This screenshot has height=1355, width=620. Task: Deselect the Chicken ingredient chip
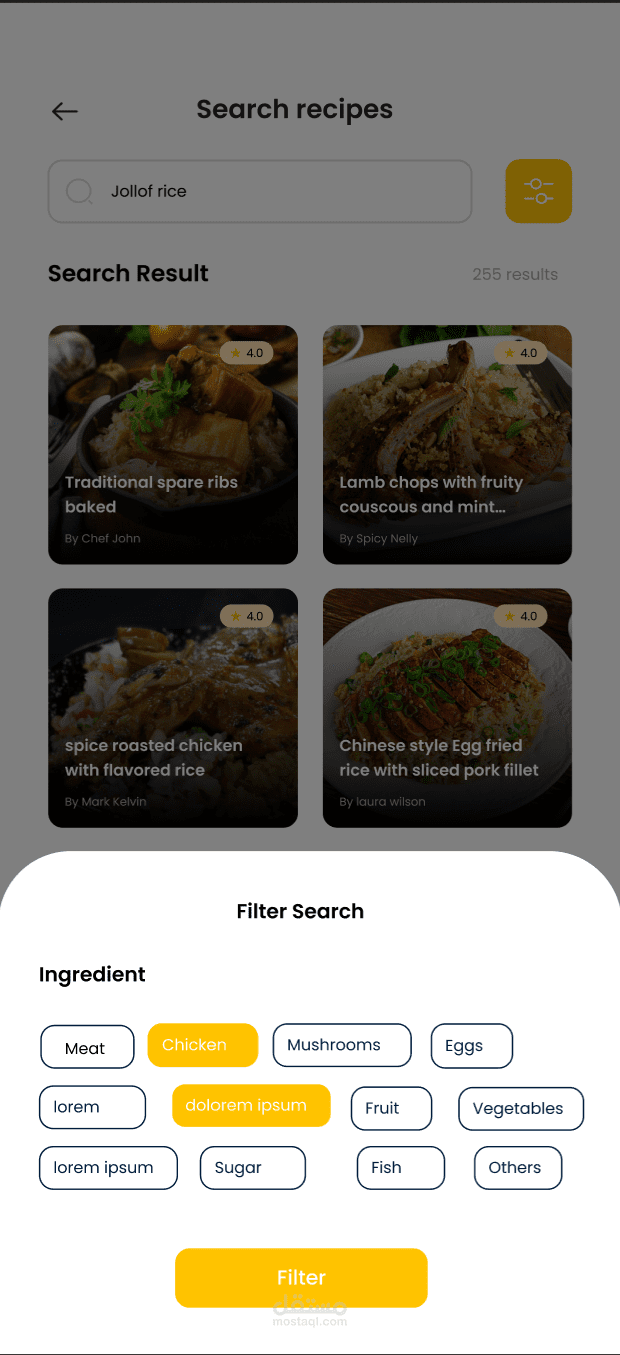click(202, 1045)
